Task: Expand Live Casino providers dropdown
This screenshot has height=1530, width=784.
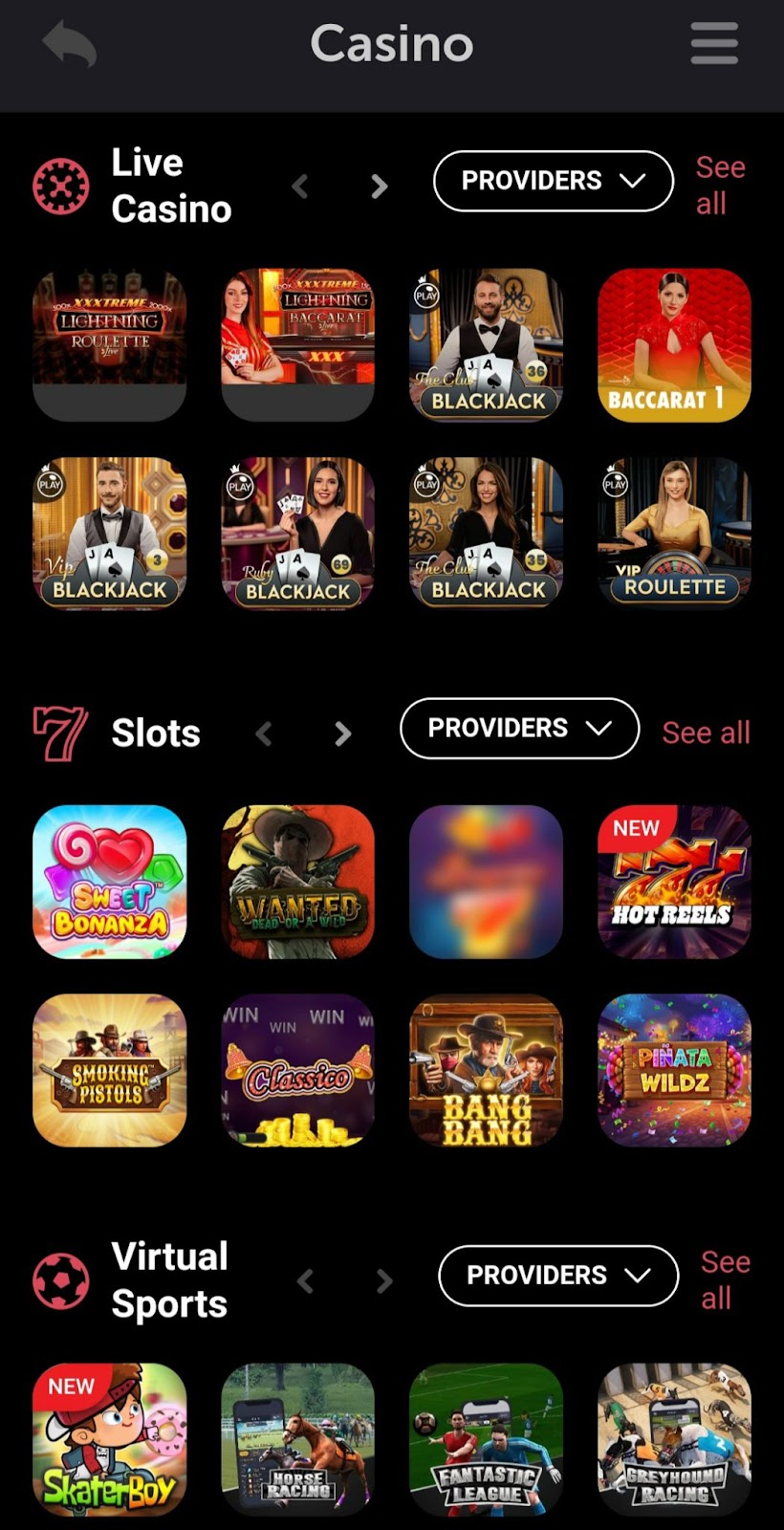Action: tap(554, 181)
